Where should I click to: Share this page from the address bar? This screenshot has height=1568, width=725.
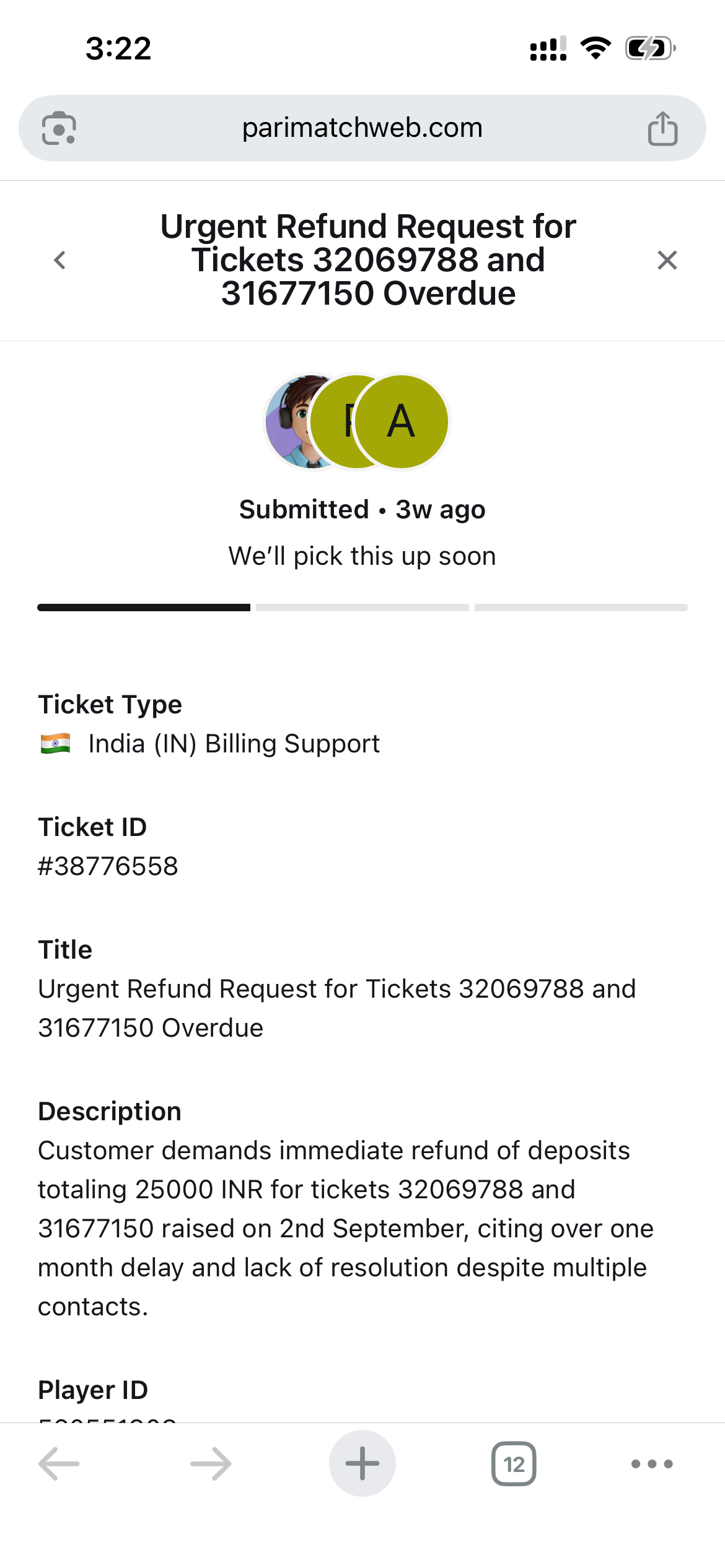pos(662,129)
